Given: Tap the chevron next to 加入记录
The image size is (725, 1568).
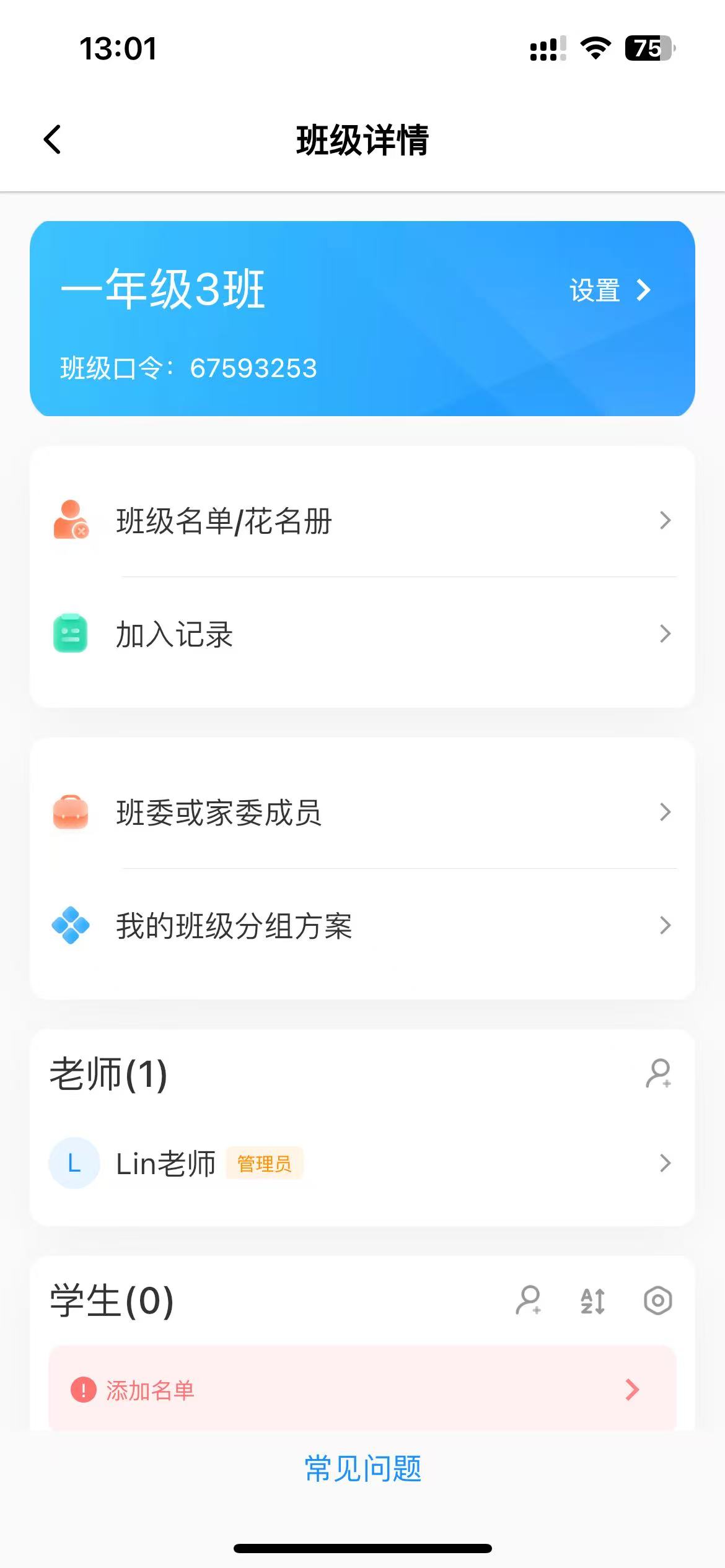Looking at the screenshot, I should 665,633.
